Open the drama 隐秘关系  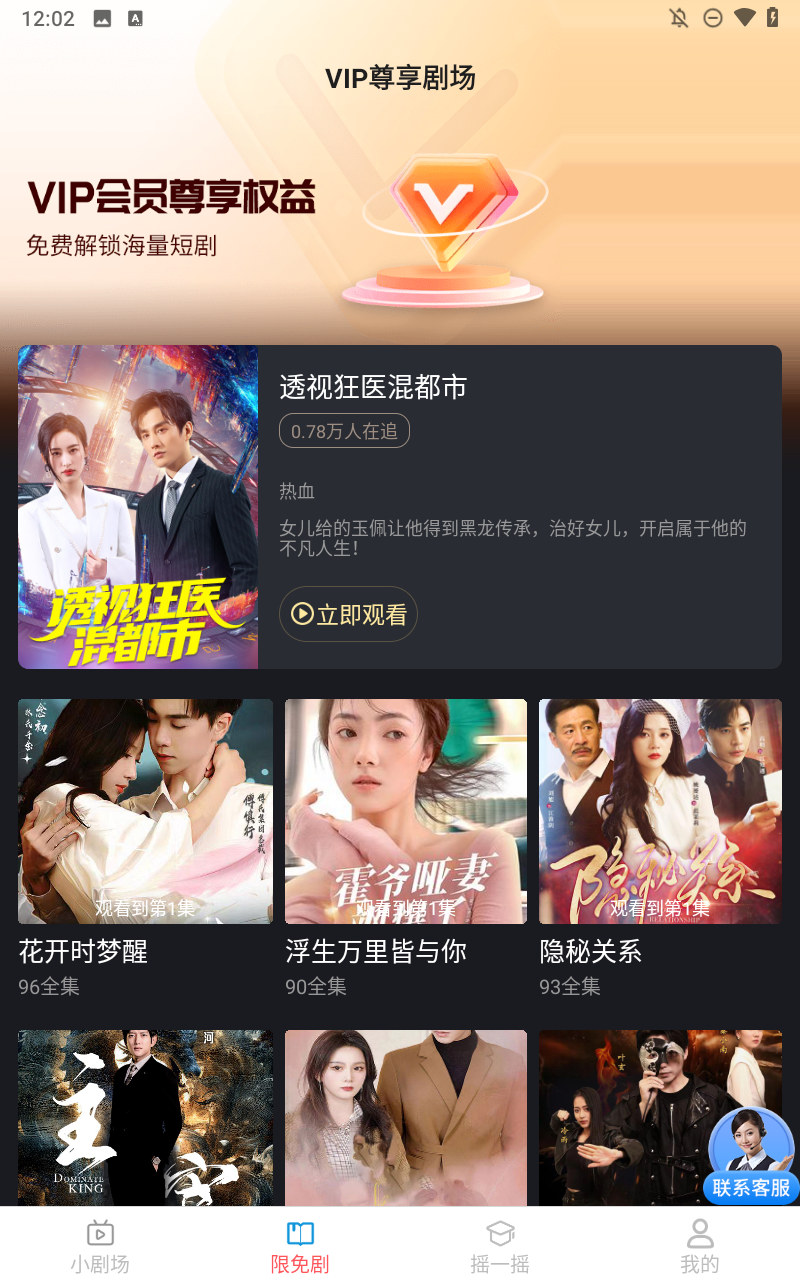[660, 811]
